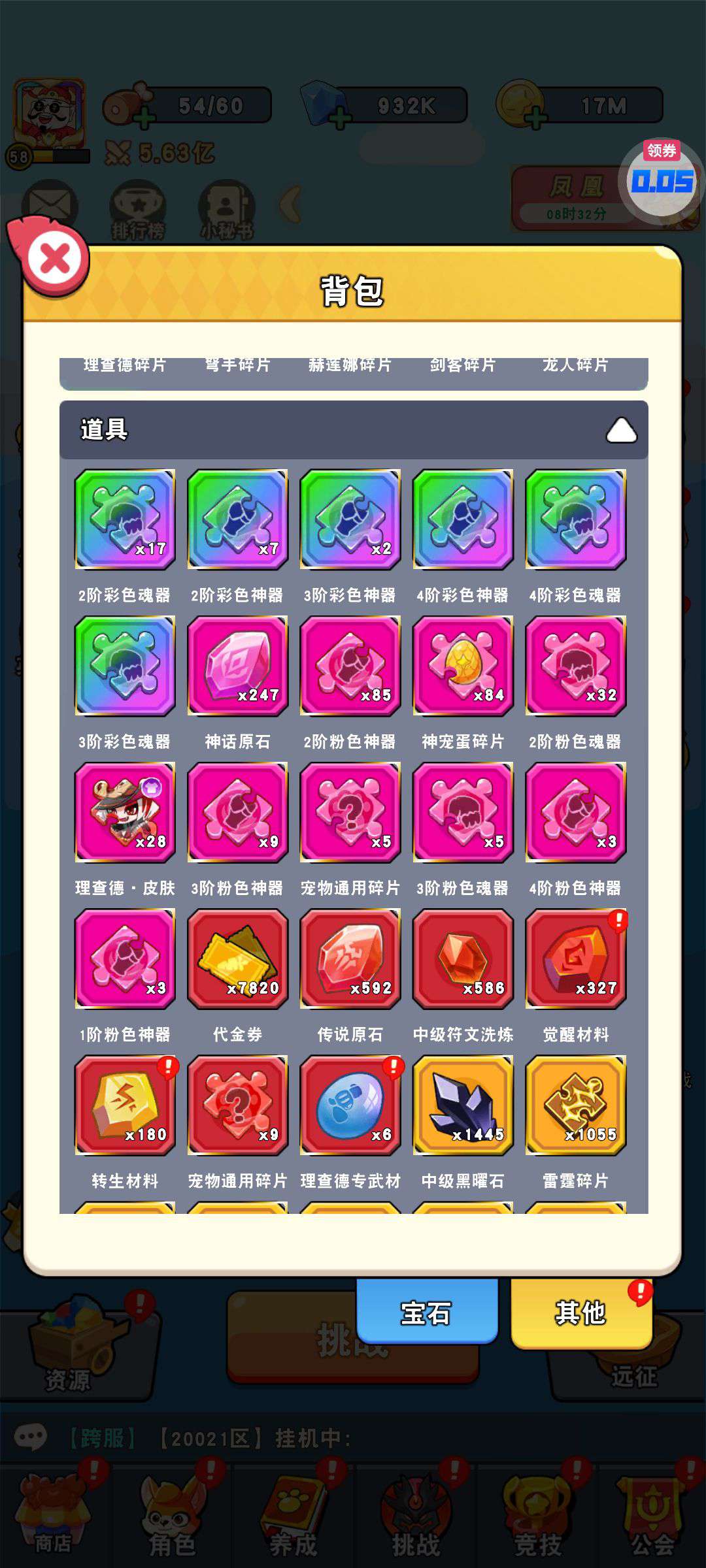Tap the 雷霆碎片 item x1055
The width and height of the screenshot is (706, 1568).
[x=575, y=1105]
